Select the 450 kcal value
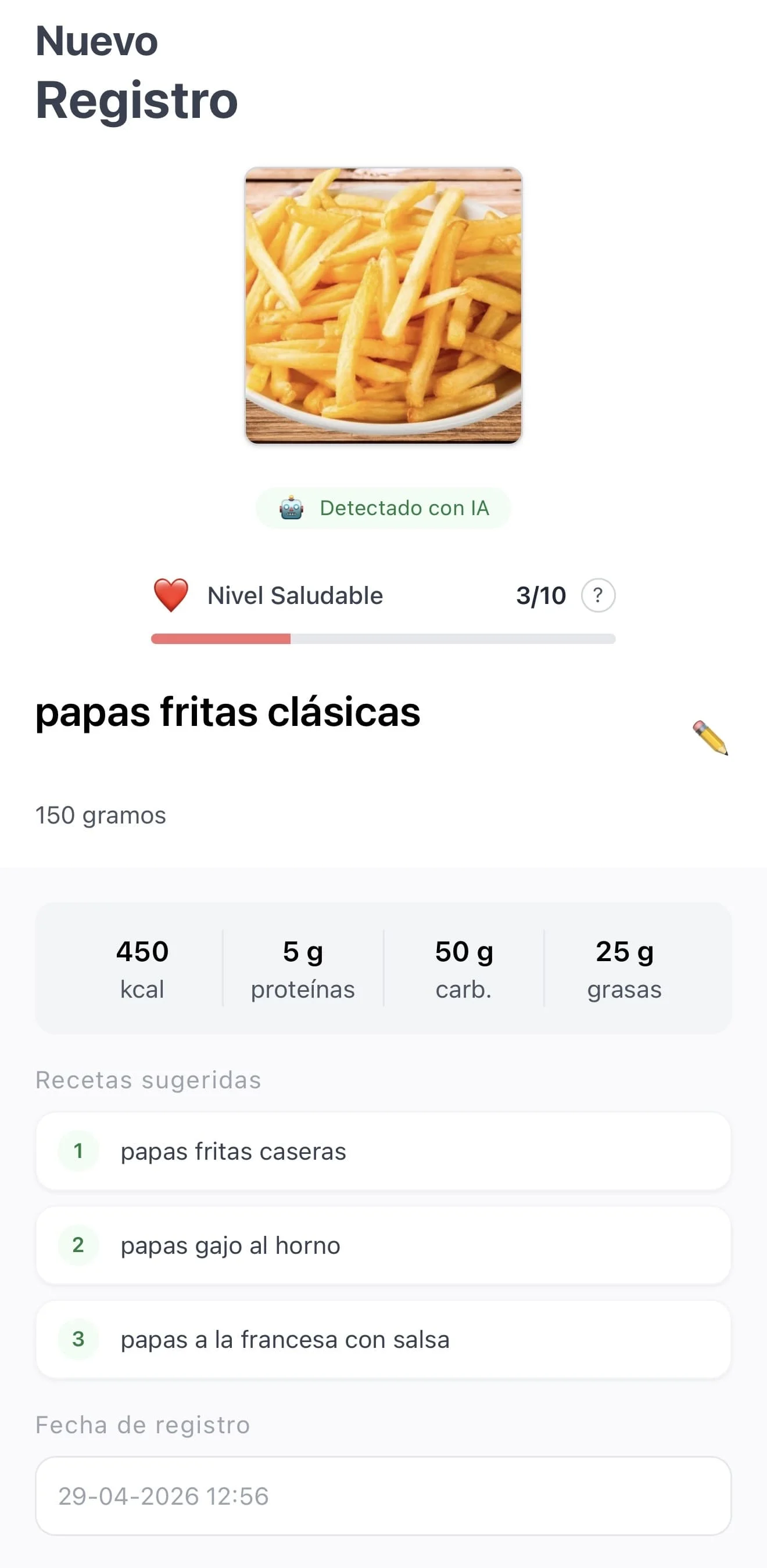 tap(142, 968)
